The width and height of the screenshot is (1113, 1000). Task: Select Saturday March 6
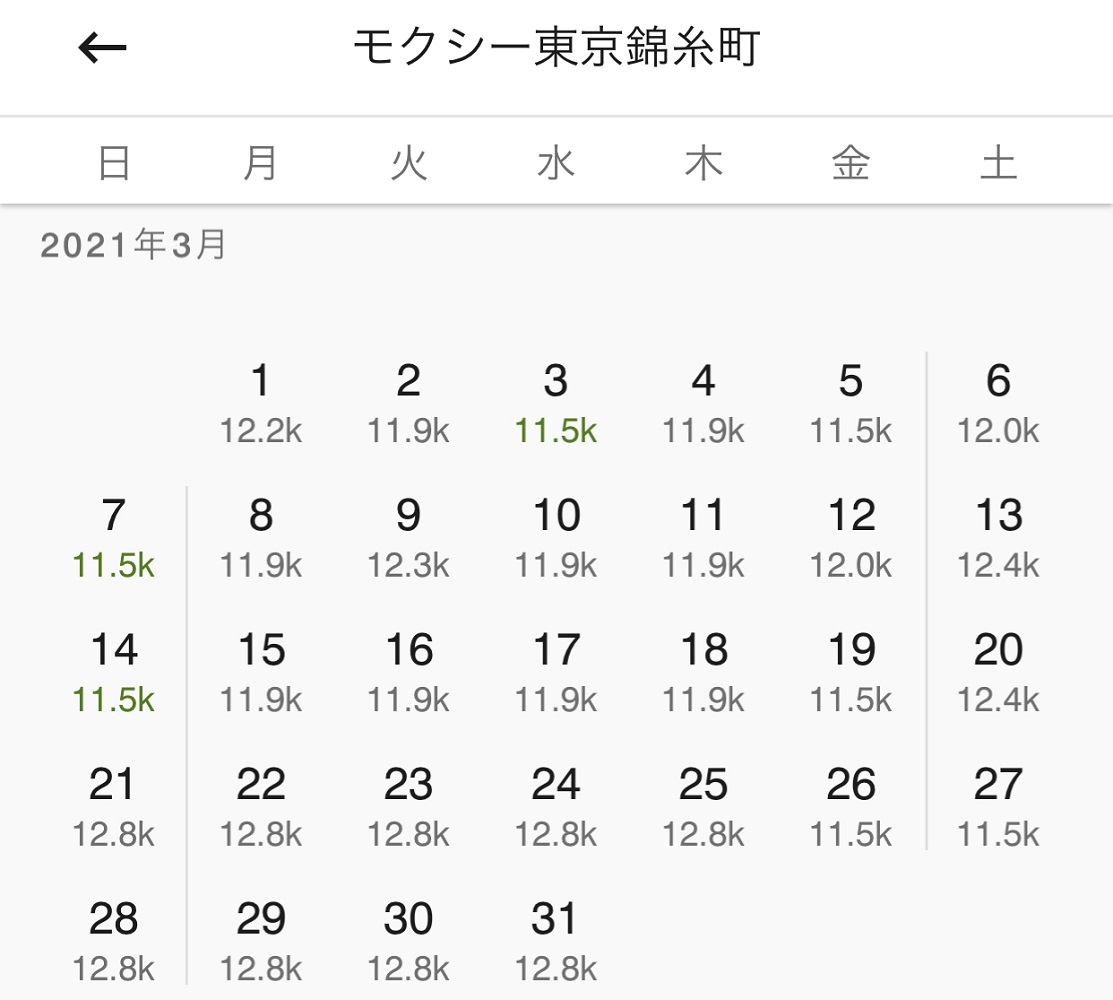998,403
